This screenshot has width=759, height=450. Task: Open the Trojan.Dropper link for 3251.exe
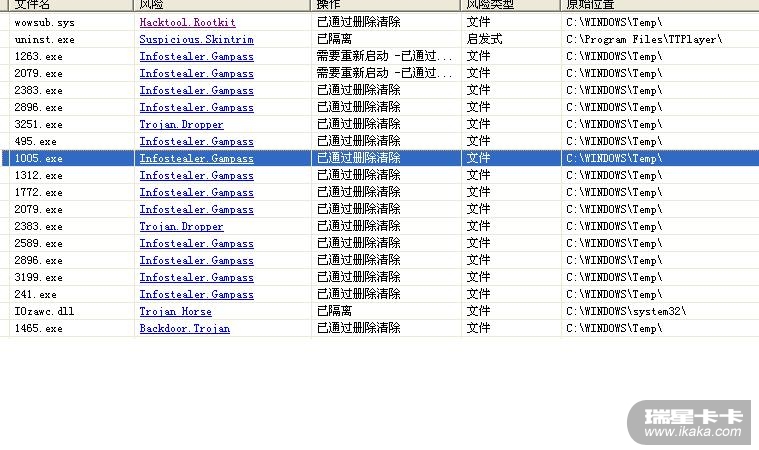click(x=181, y=124)
